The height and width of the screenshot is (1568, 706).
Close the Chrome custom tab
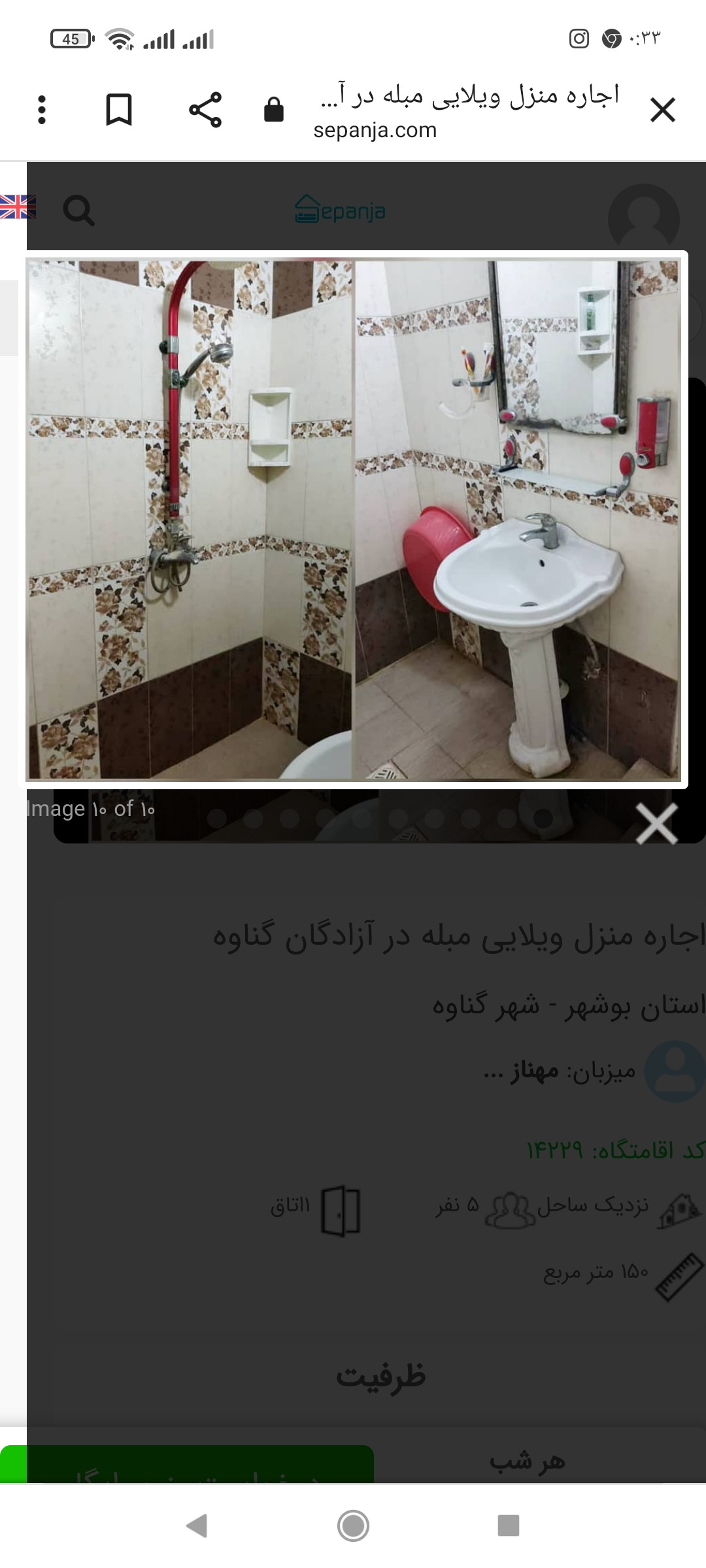point(662,110)
